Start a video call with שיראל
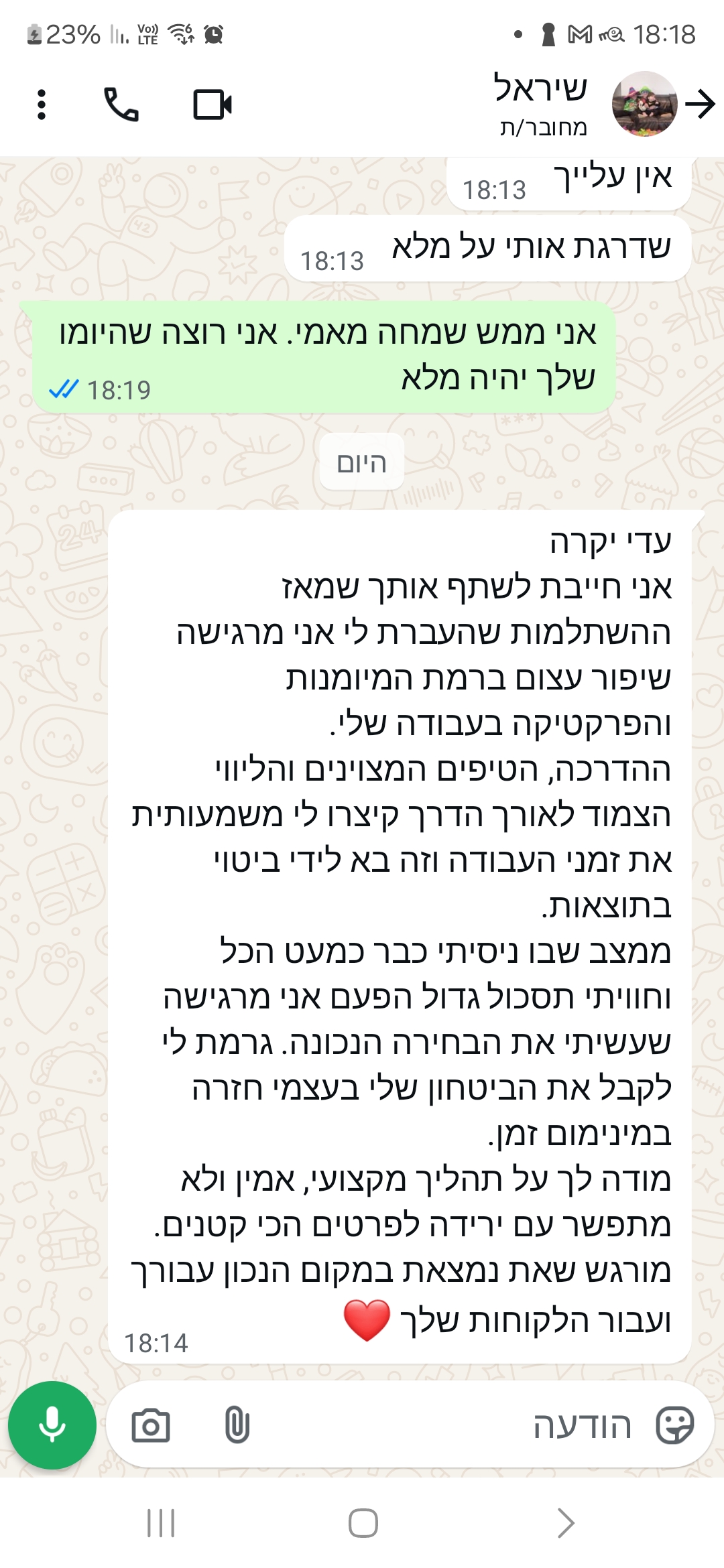The width and height of the screenshot is (724, 1568). [212, 105]
